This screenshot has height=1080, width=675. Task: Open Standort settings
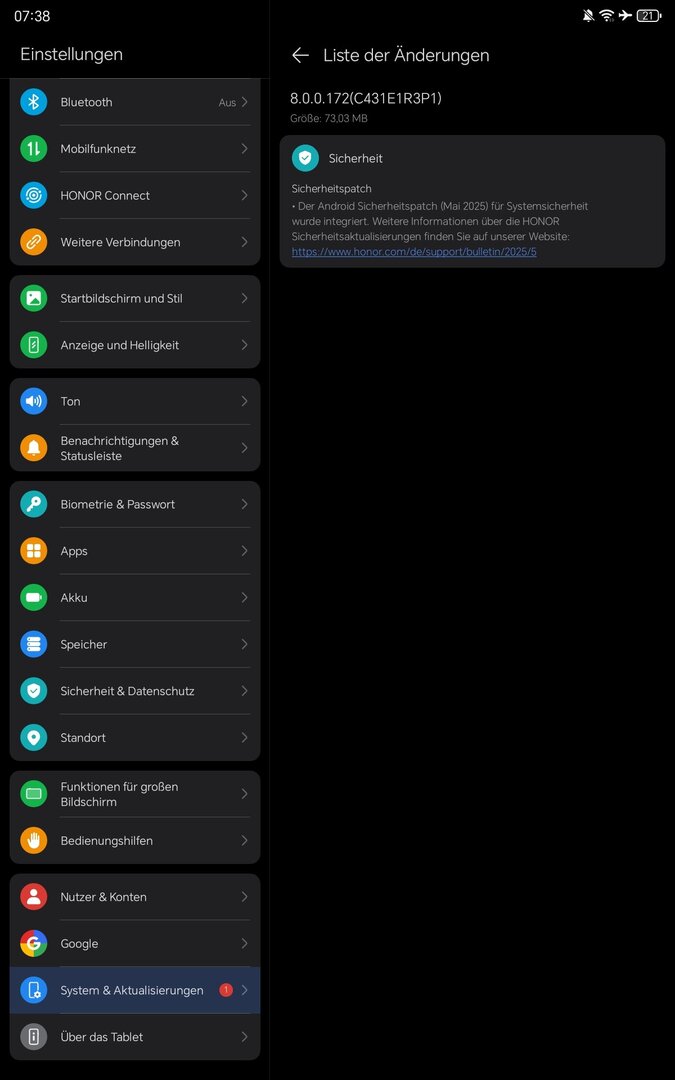coord(135,737)
